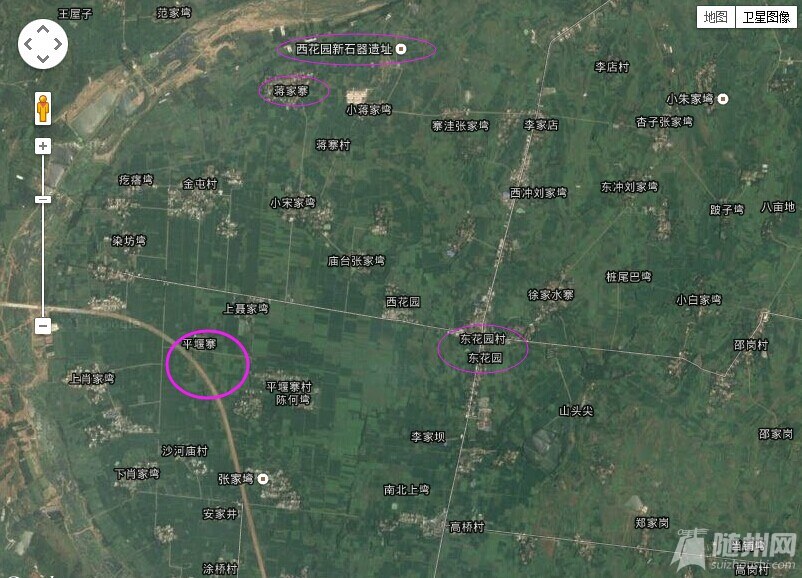
Task: Zoom in with the plus button
Action: (x=43, y=146)
